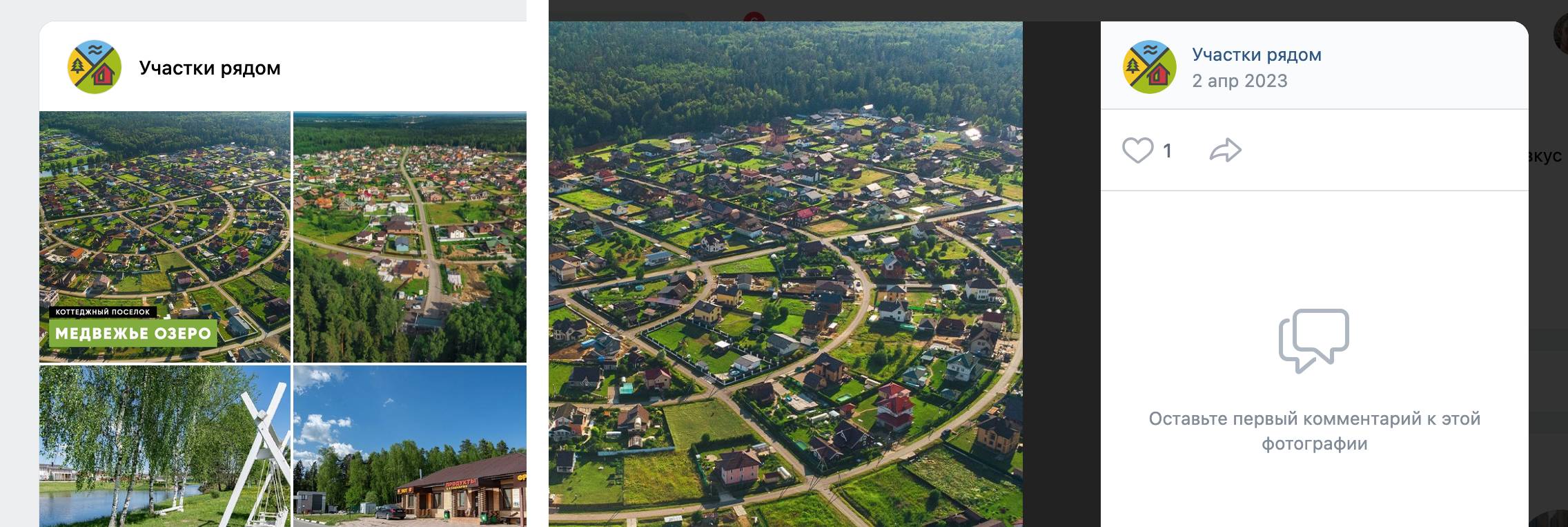Viewport: 1568px width, 527px height.
Task: Open the Участки рядом post header
Action: point(209,68)
